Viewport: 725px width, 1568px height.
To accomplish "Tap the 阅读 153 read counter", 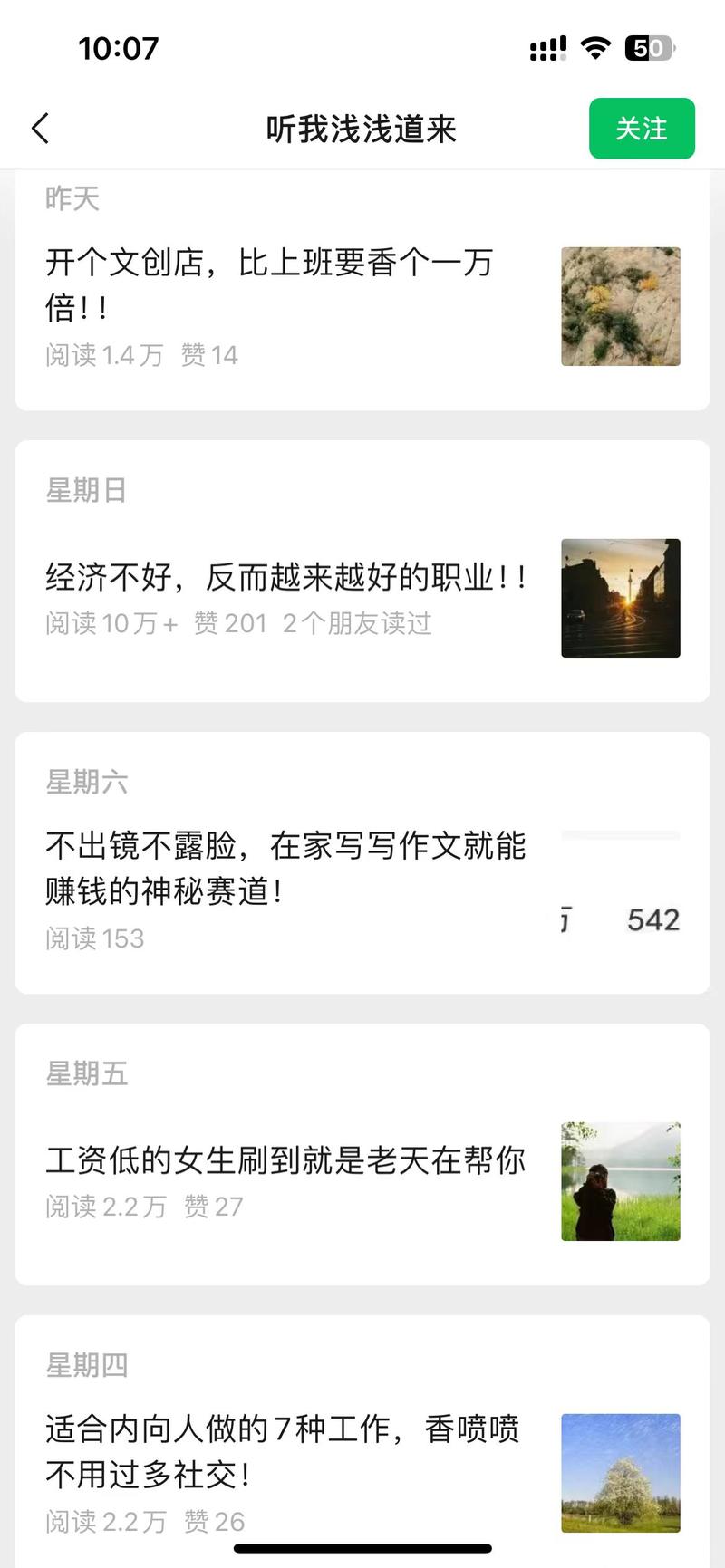I will pos(94,938).
